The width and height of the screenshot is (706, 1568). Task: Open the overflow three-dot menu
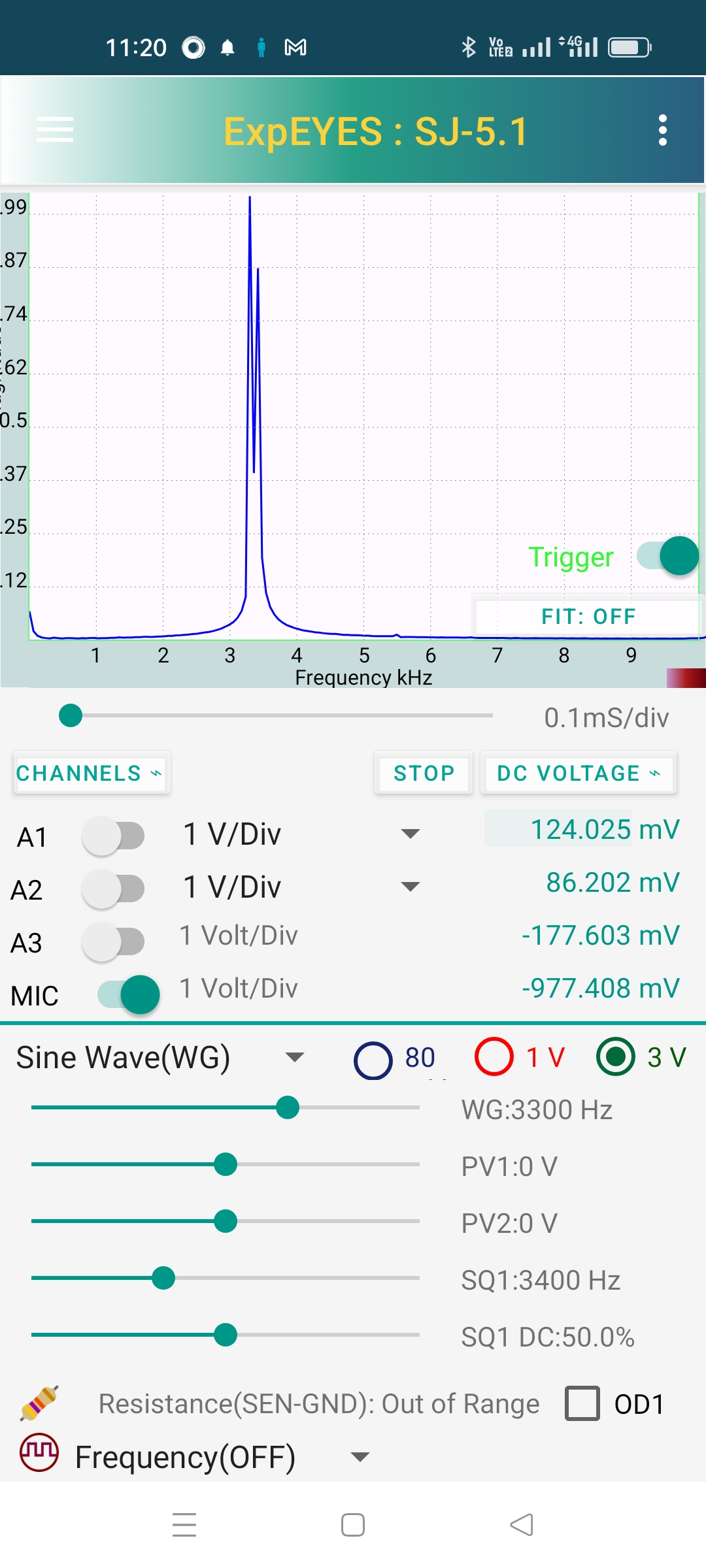pos(663,129)
